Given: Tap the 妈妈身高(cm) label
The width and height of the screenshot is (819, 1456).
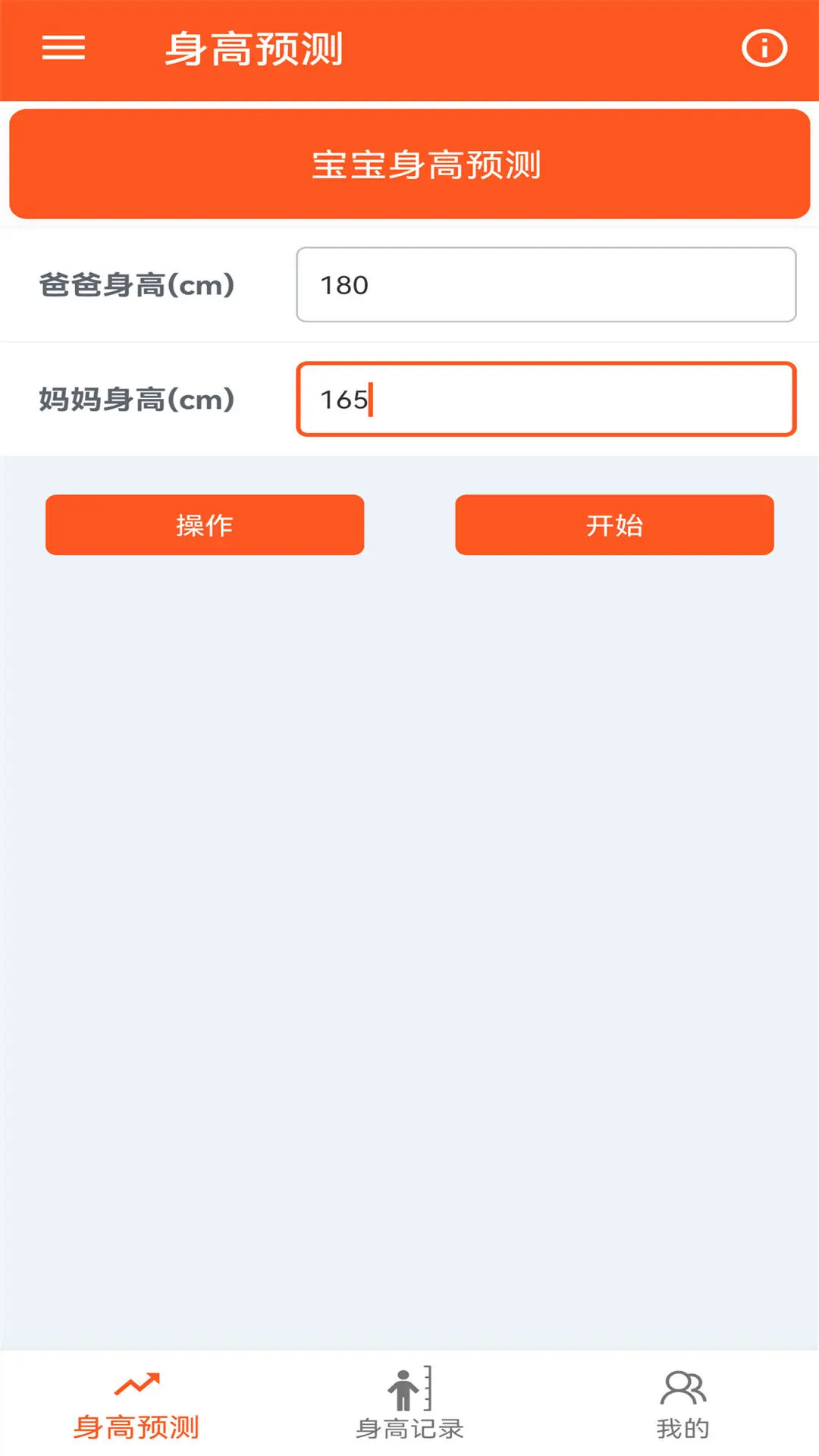Looking at the screenshot, I should point(138,400).
